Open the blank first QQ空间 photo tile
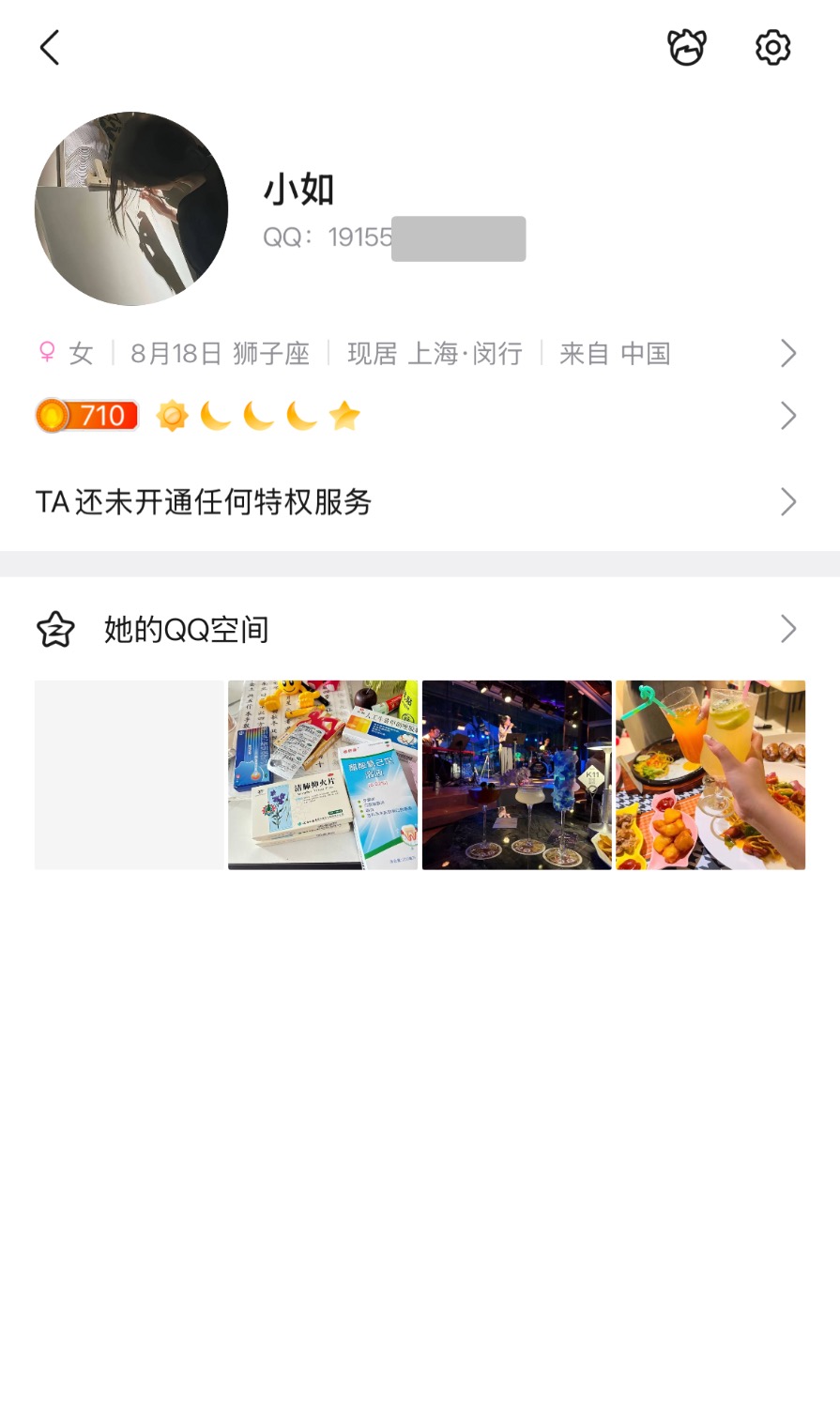The height and width of the screenshot is (1408, 840). [x=130, y=775]
